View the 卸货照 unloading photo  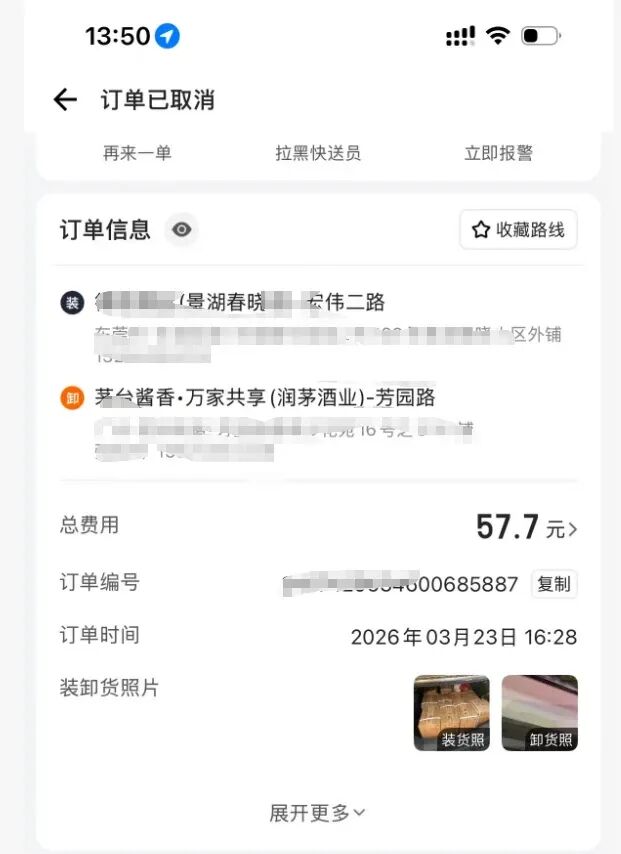coord(540,712)
